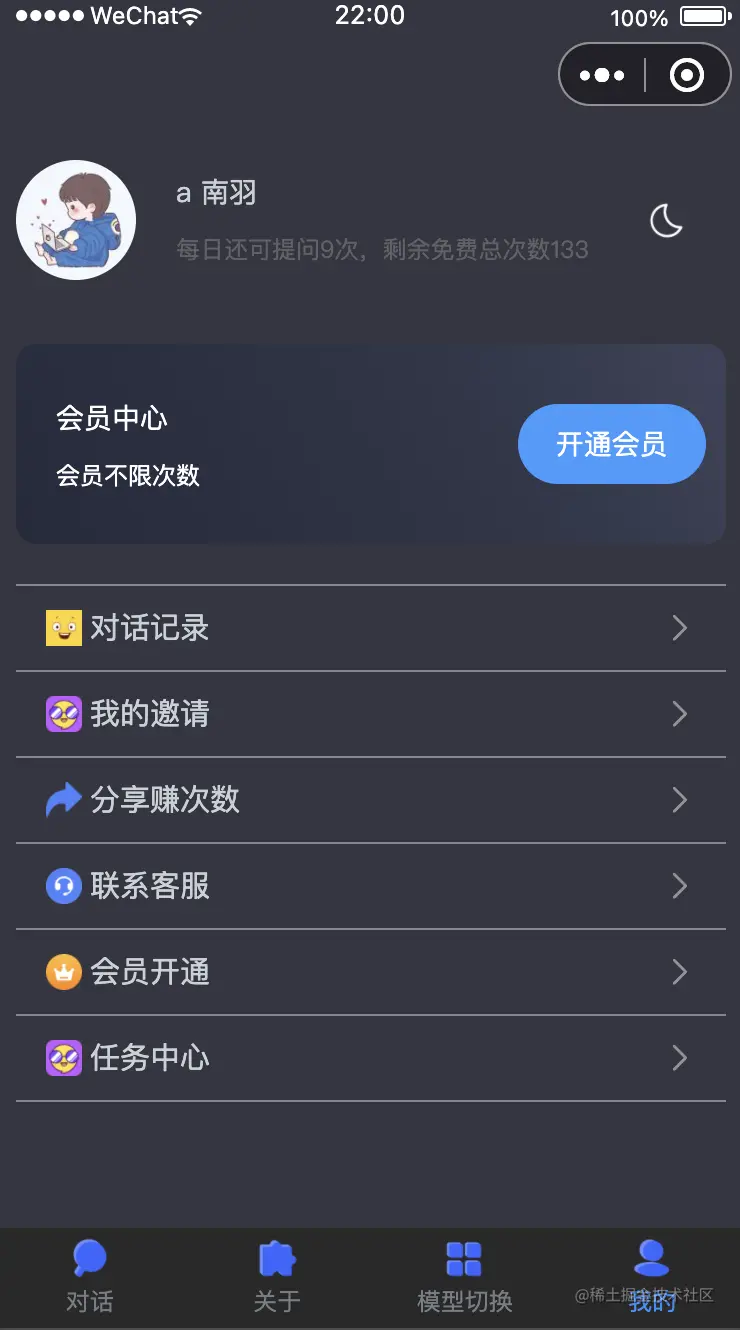Switch to the 我的 tab
Image resolution: width=740 pixels, height=1330 pixels.
click(651, 1275)
